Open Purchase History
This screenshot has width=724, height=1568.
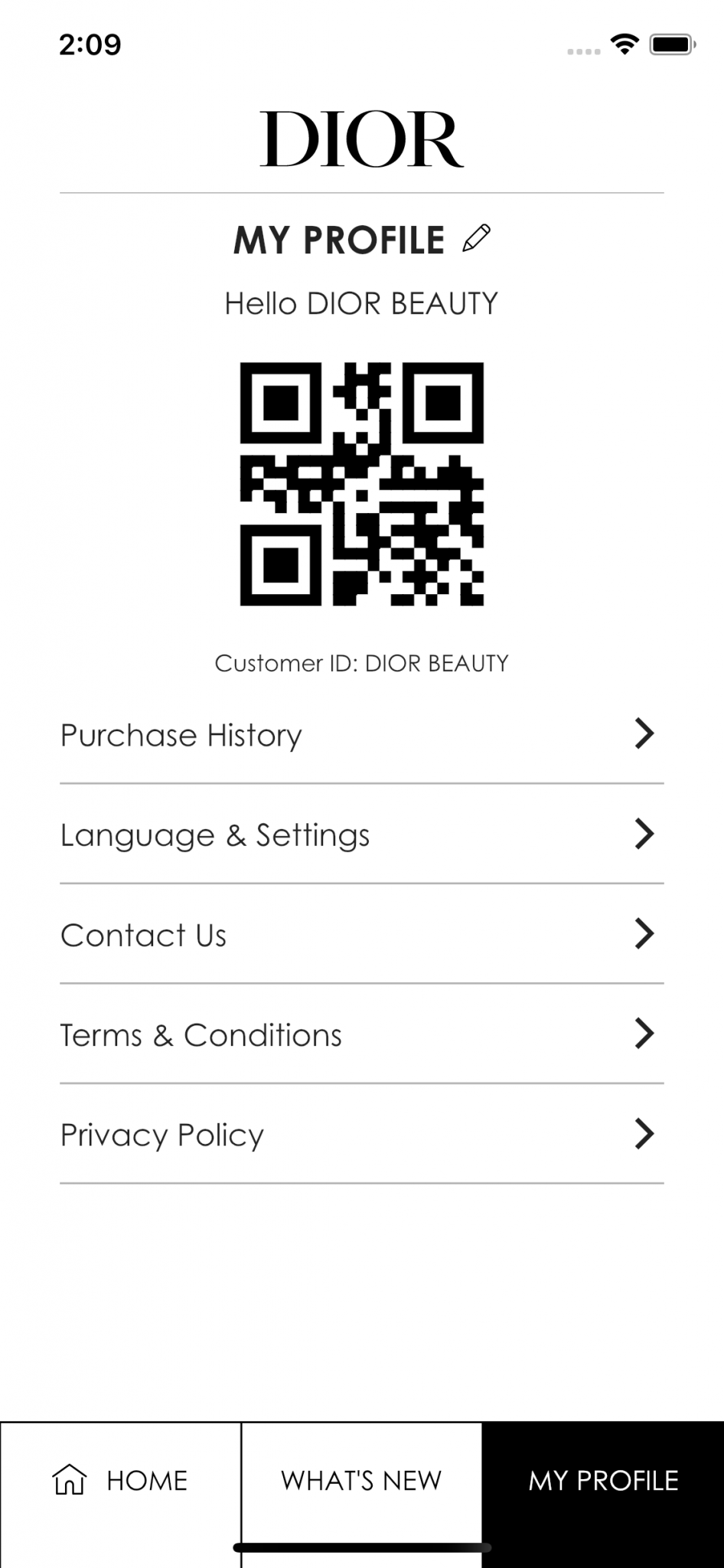[181, 734]
